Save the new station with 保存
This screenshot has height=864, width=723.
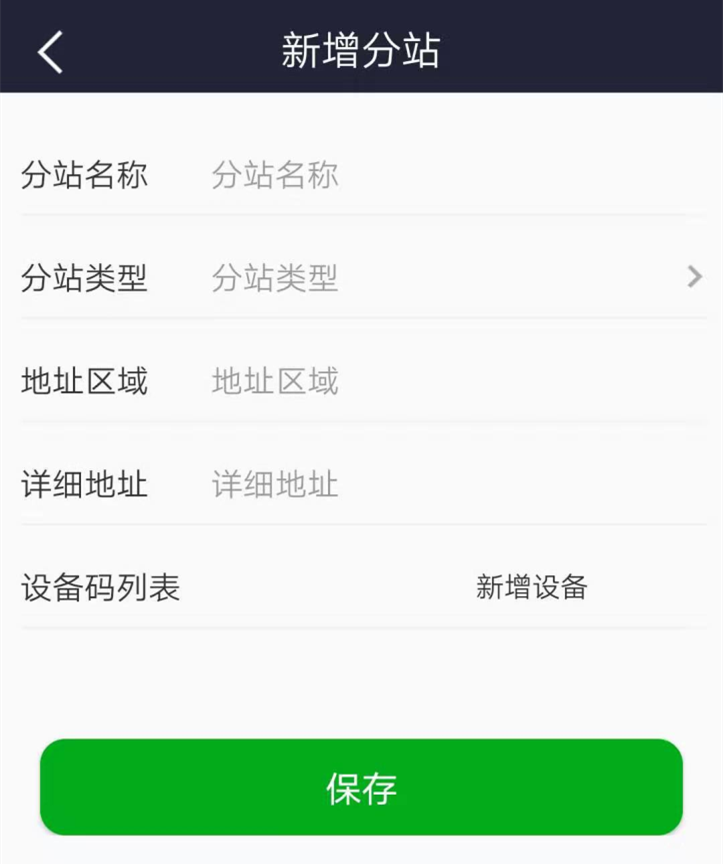tap(361, 788)
